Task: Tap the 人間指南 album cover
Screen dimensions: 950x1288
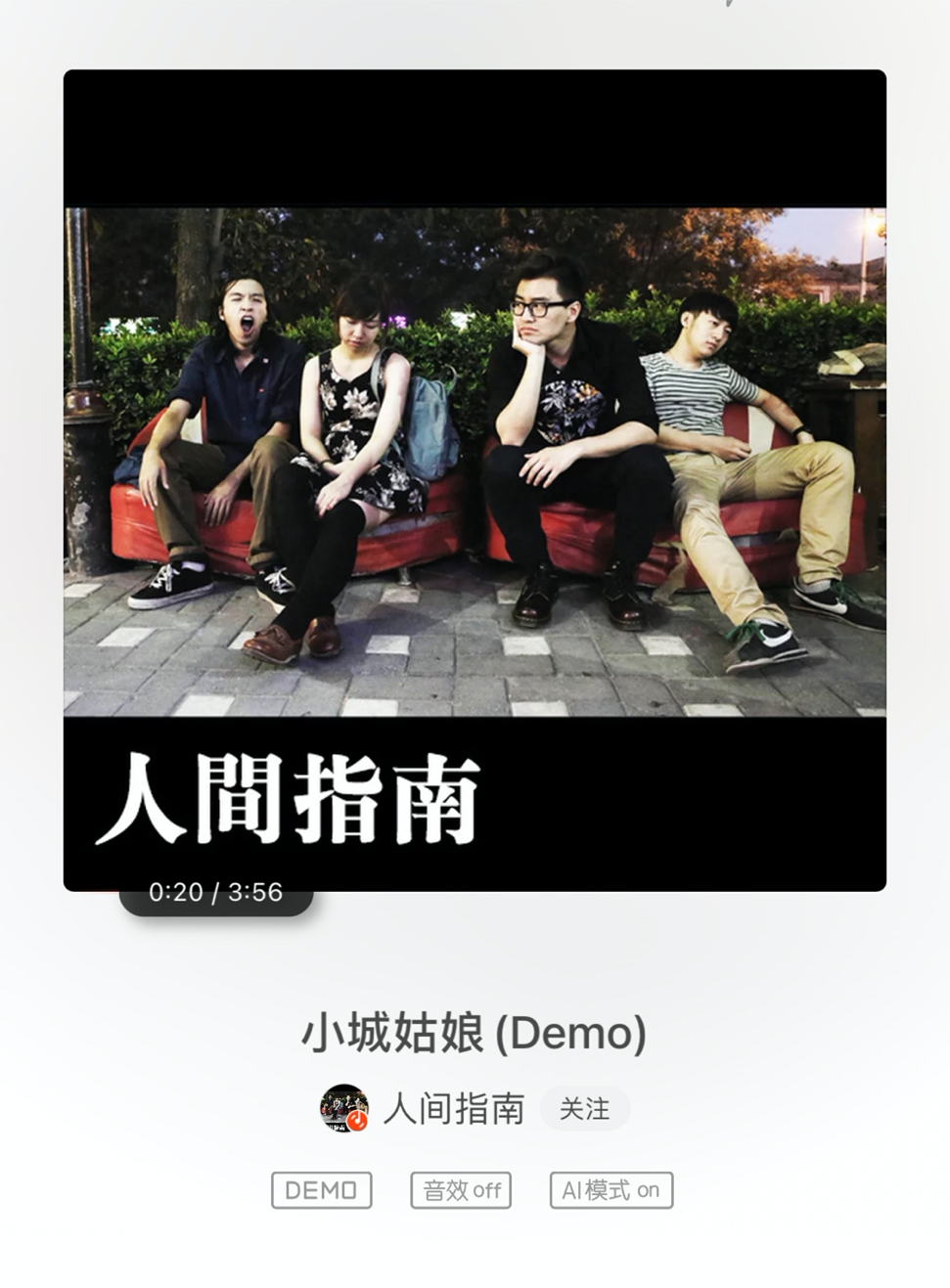Action: pos(475,479)
